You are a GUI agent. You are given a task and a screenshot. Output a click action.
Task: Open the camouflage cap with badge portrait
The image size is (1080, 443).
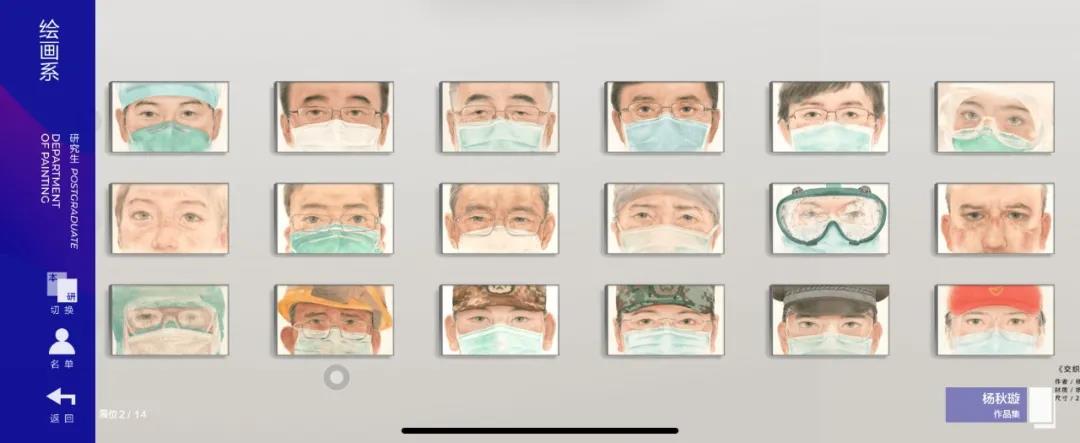[499, 320]
